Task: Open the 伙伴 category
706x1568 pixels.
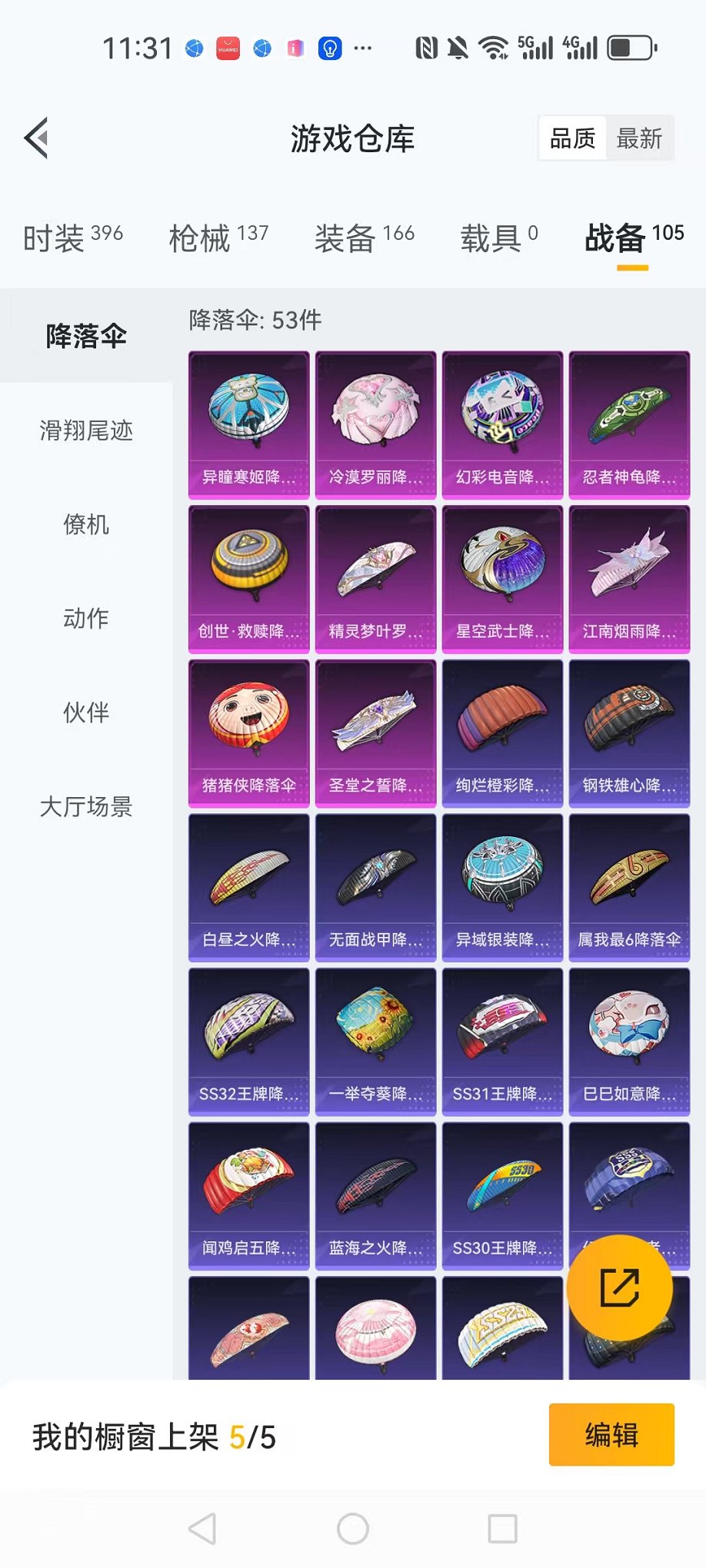Action: click(x=86, y=713)
